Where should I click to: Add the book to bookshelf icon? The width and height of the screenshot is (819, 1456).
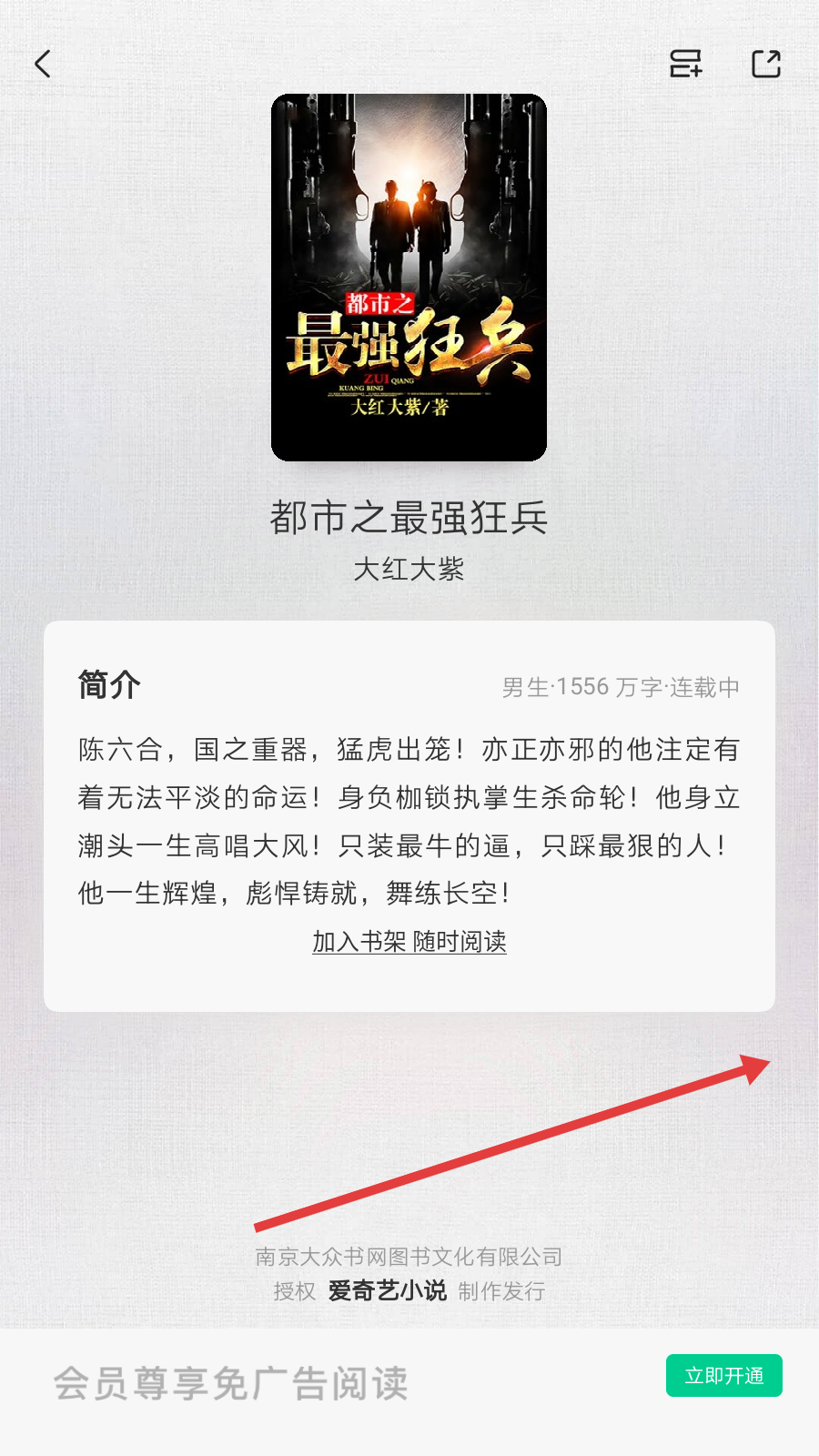[x=685, y=64]
